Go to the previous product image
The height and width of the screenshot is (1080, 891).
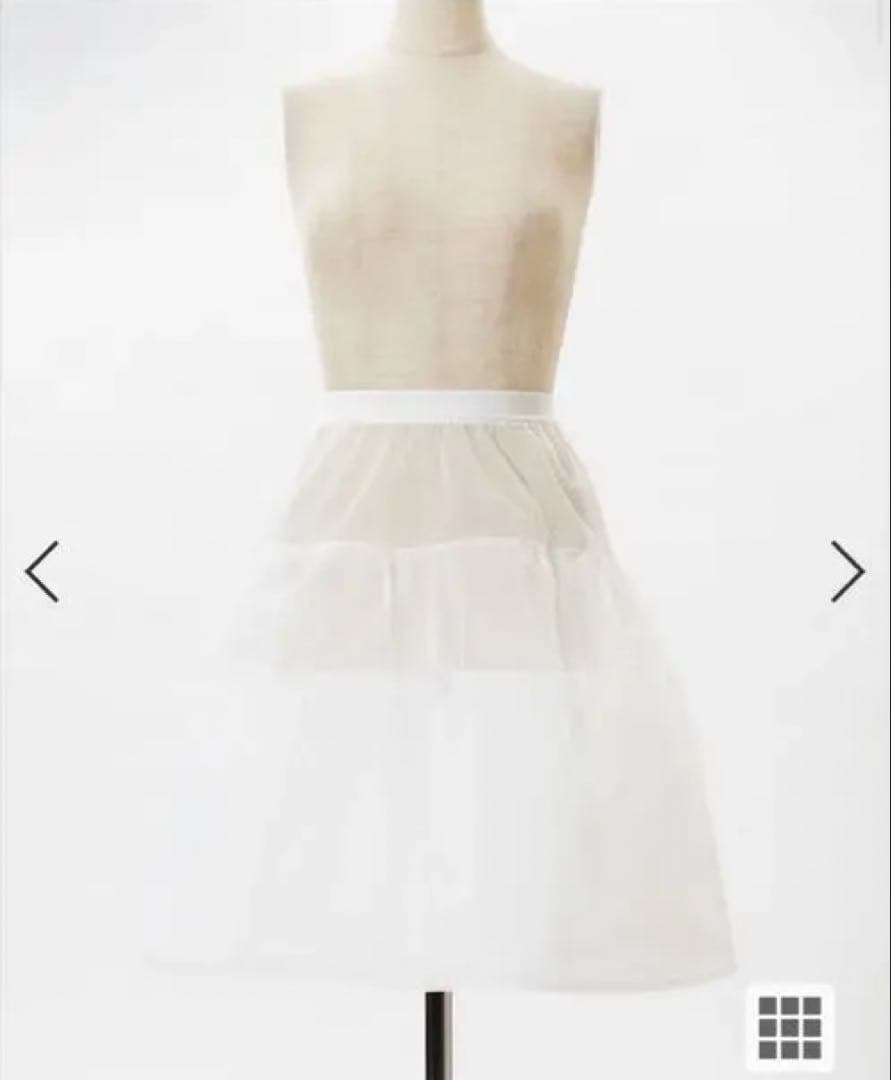42,572
